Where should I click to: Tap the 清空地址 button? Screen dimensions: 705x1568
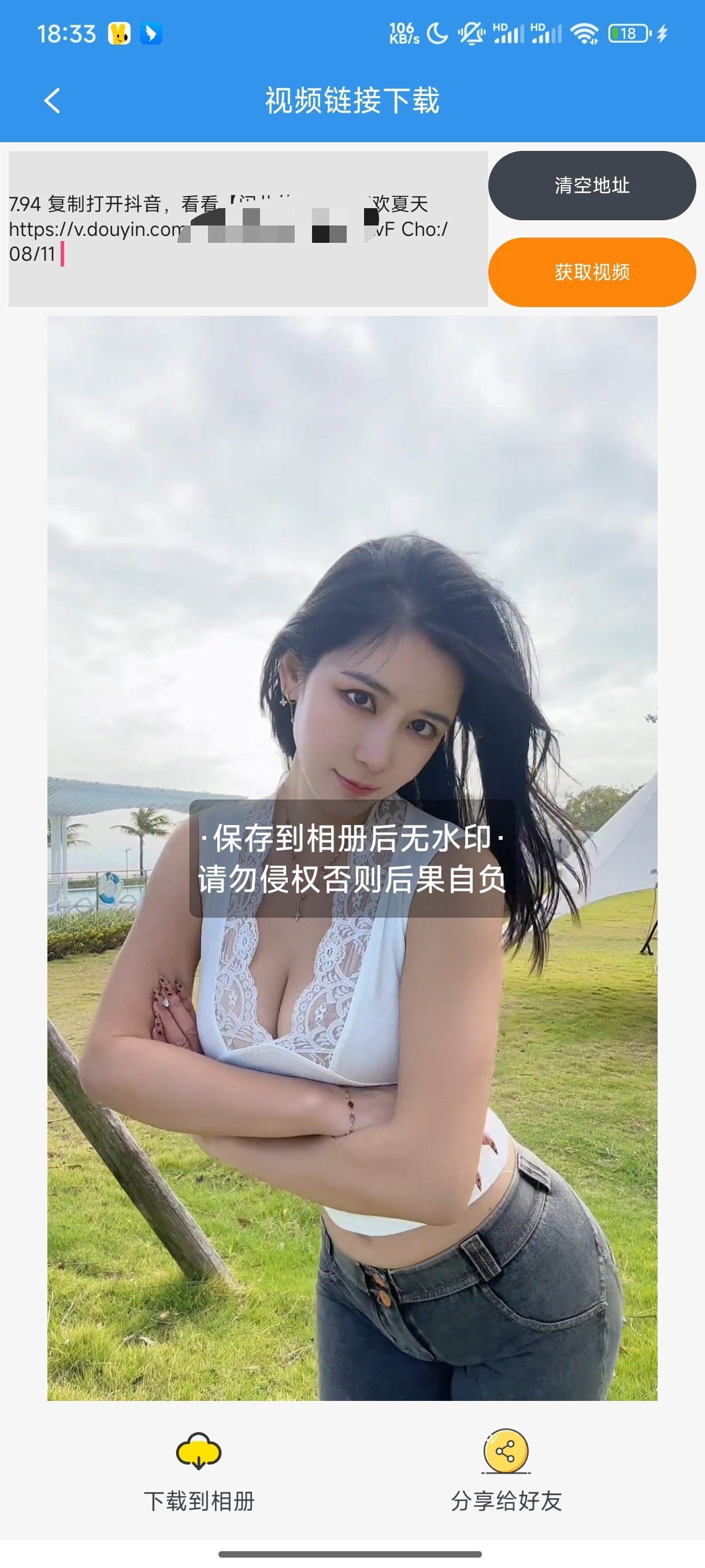[x=591, y=185]
